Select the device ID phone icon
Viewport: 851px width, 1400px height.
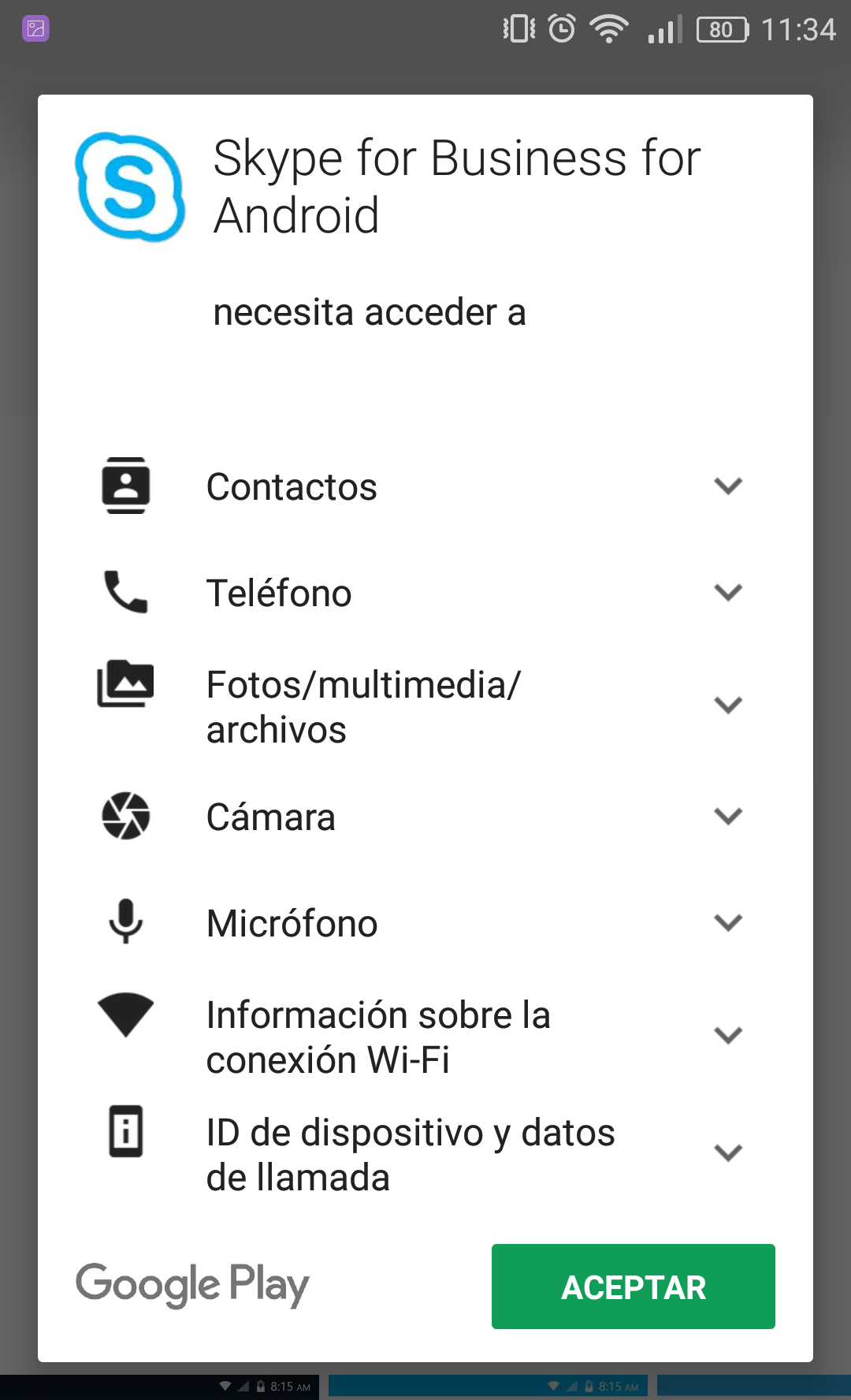(x=124, y=1133)
